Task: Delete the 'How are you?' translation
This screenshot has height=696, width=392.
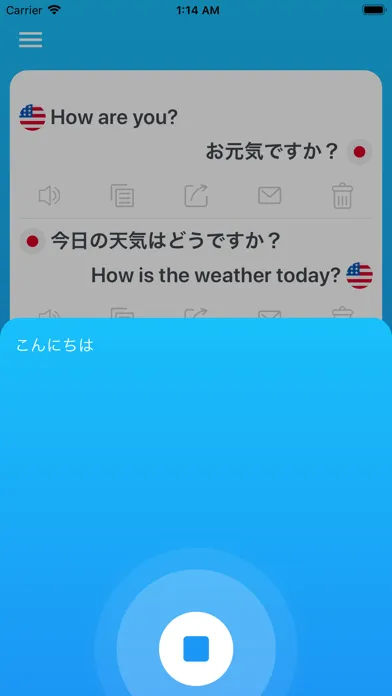Action: [x=342, y=196]
